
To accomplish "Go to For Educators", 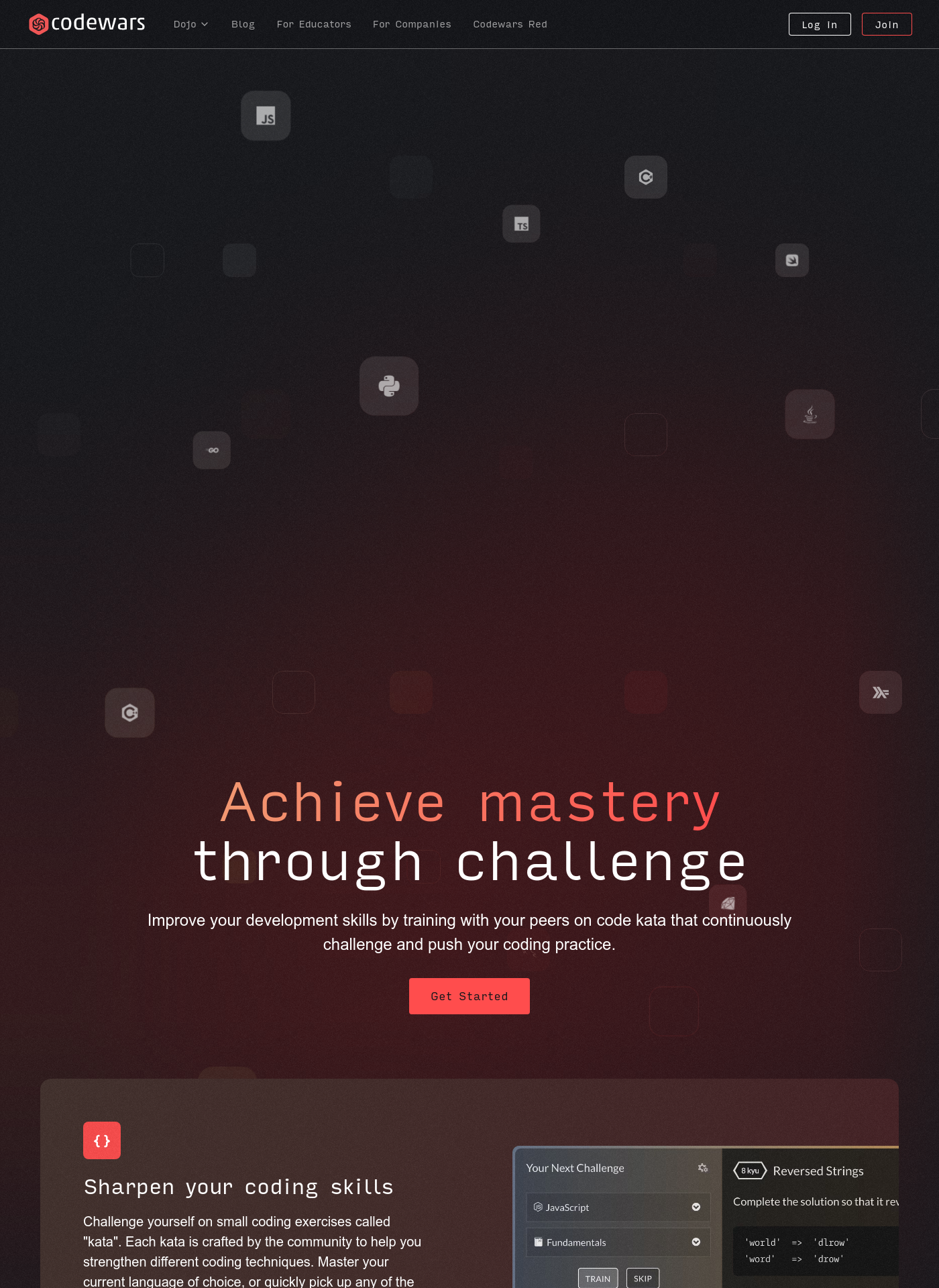I will pyautogui.click(x=314, y=24).
